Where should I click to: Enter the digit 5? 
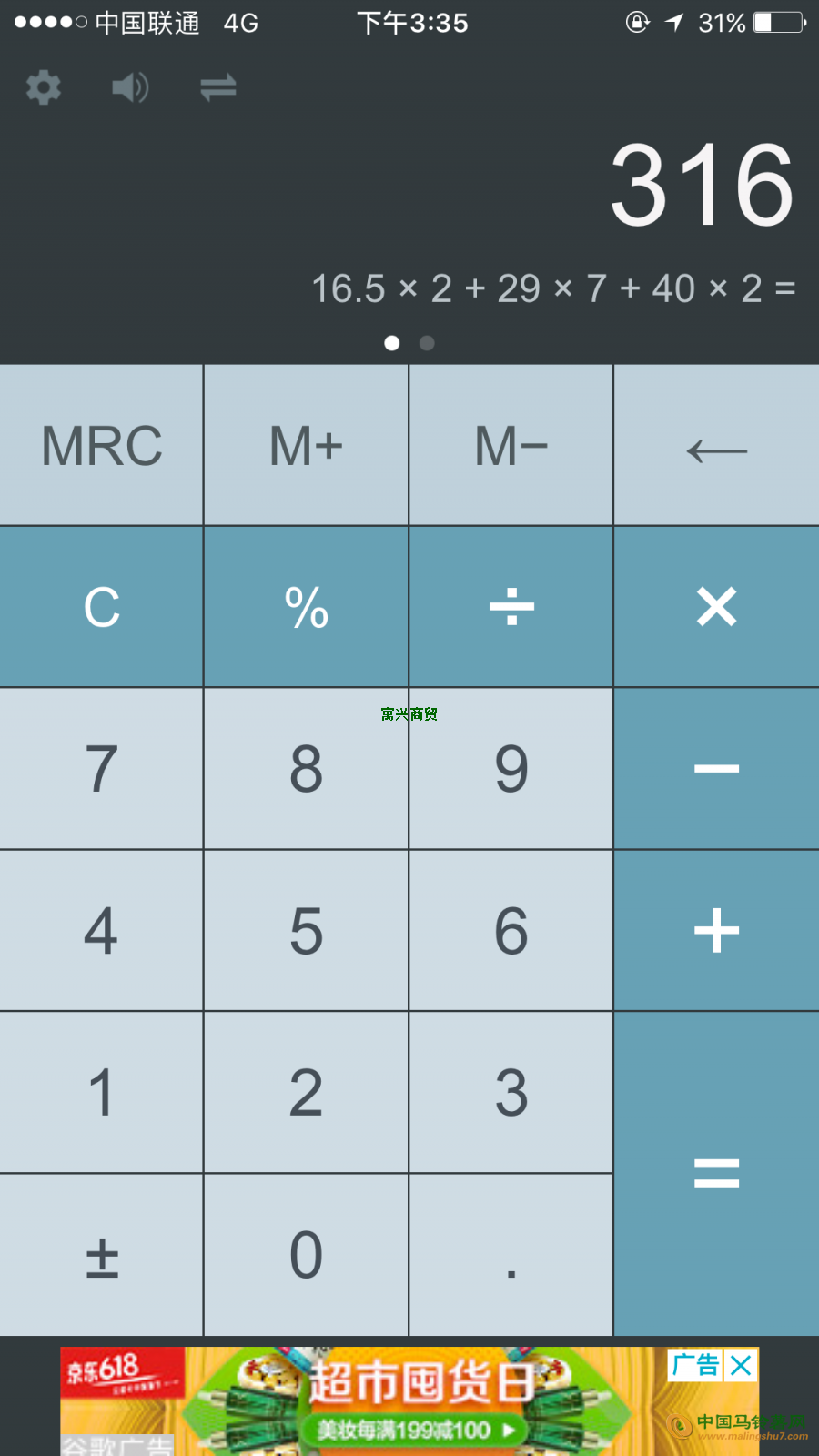pyautogui.click(x=307, y=930)
